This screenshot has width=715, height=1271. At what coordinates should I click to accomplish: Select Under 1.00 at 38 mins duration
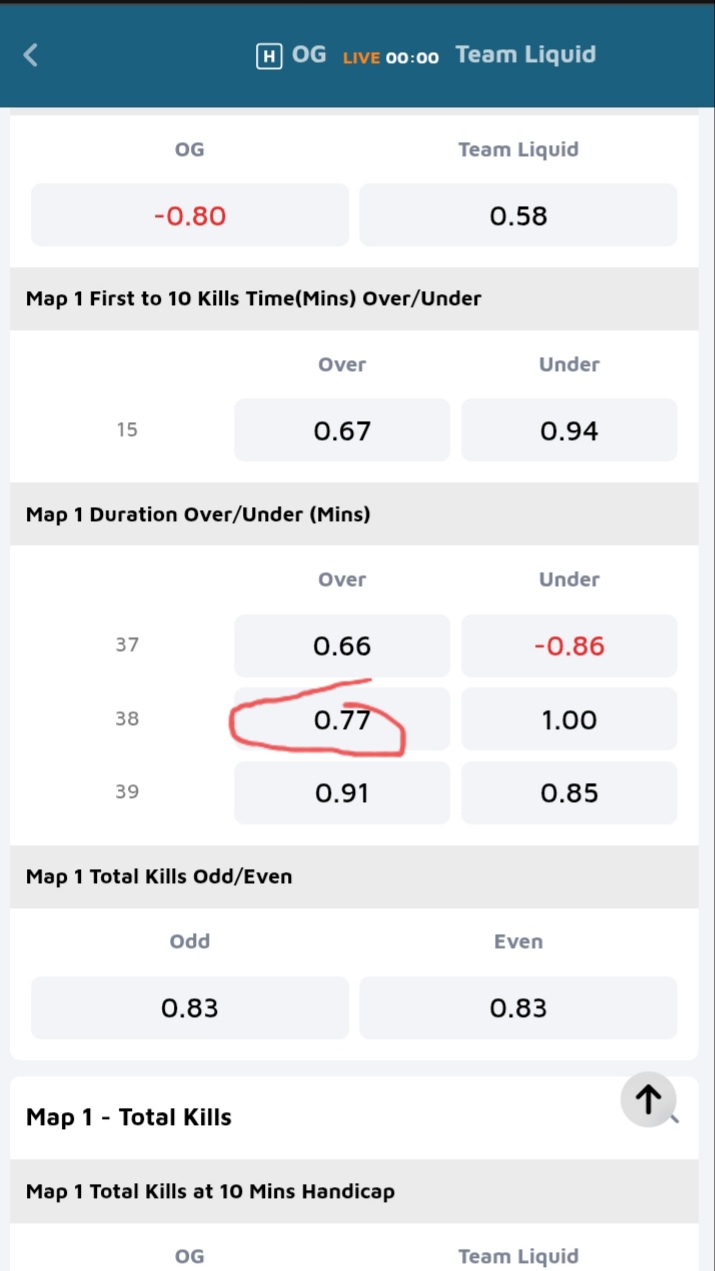569,719
